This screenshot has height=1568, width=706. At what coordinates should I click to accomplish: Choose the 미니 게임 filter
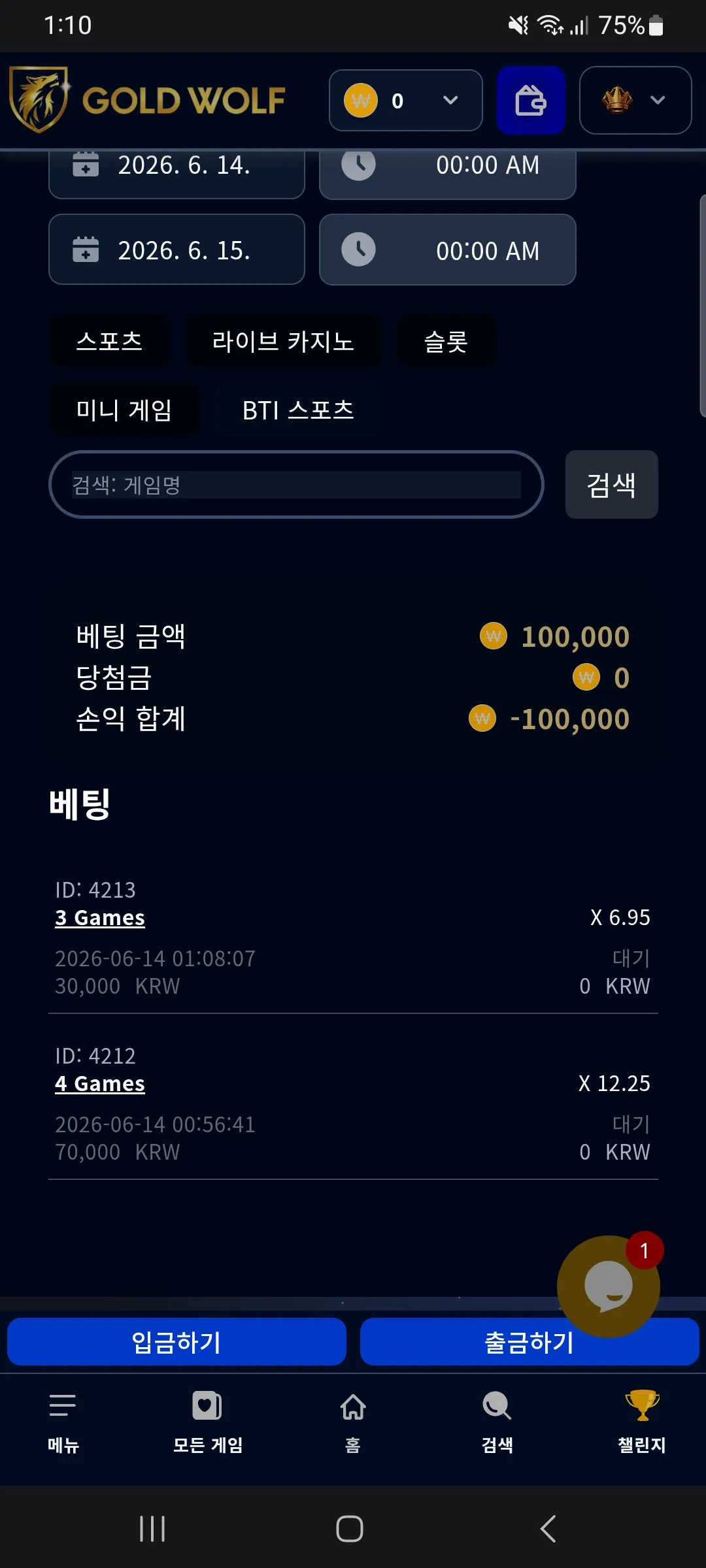point(124,410)
